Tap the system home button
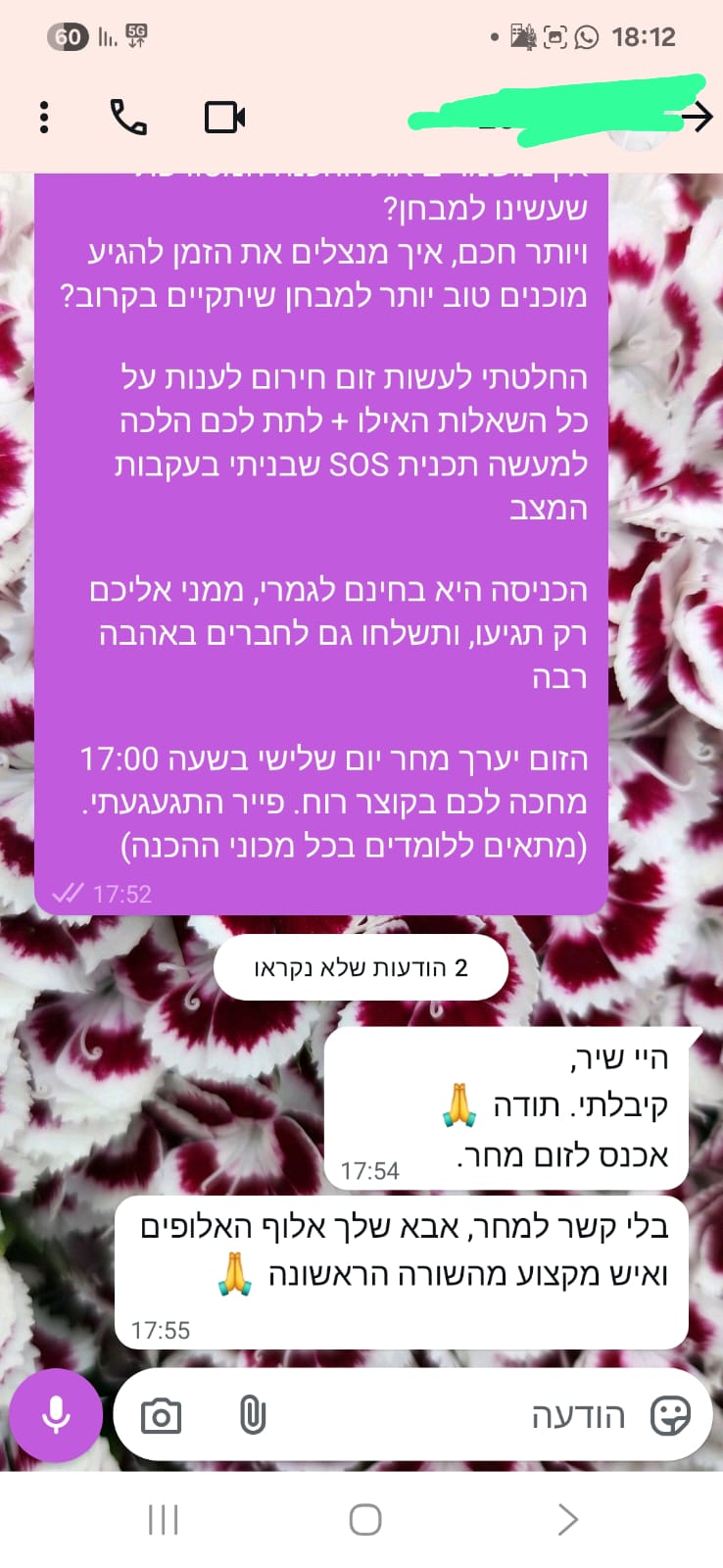Screen dimensions: 723x1568 tap(365, 1520)
